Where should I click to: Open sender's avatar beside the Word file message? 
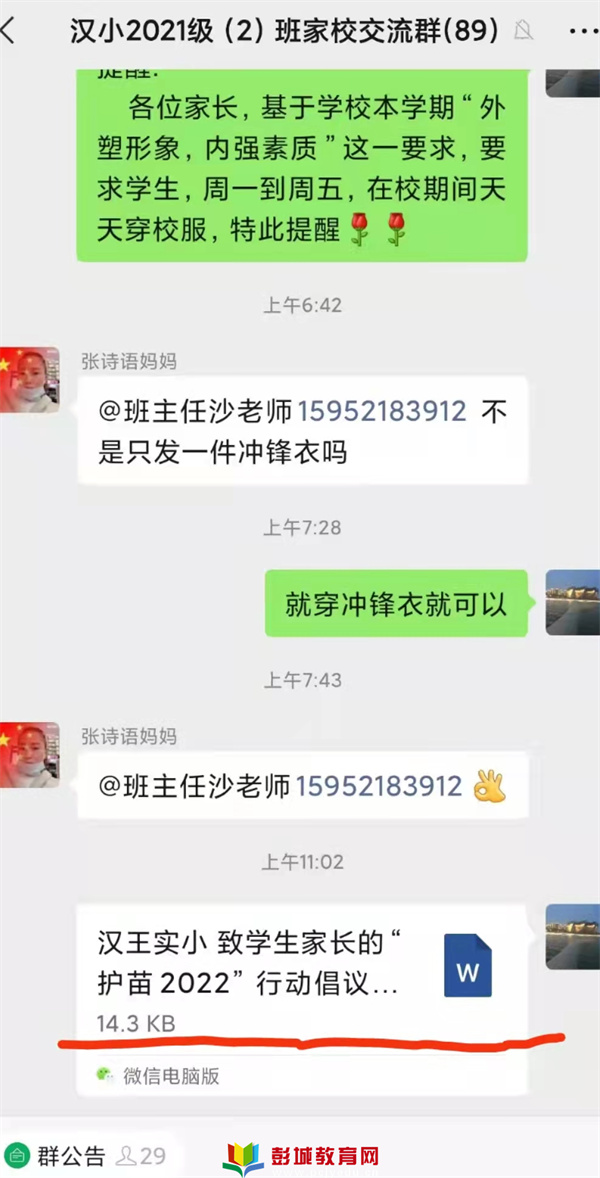572,936
